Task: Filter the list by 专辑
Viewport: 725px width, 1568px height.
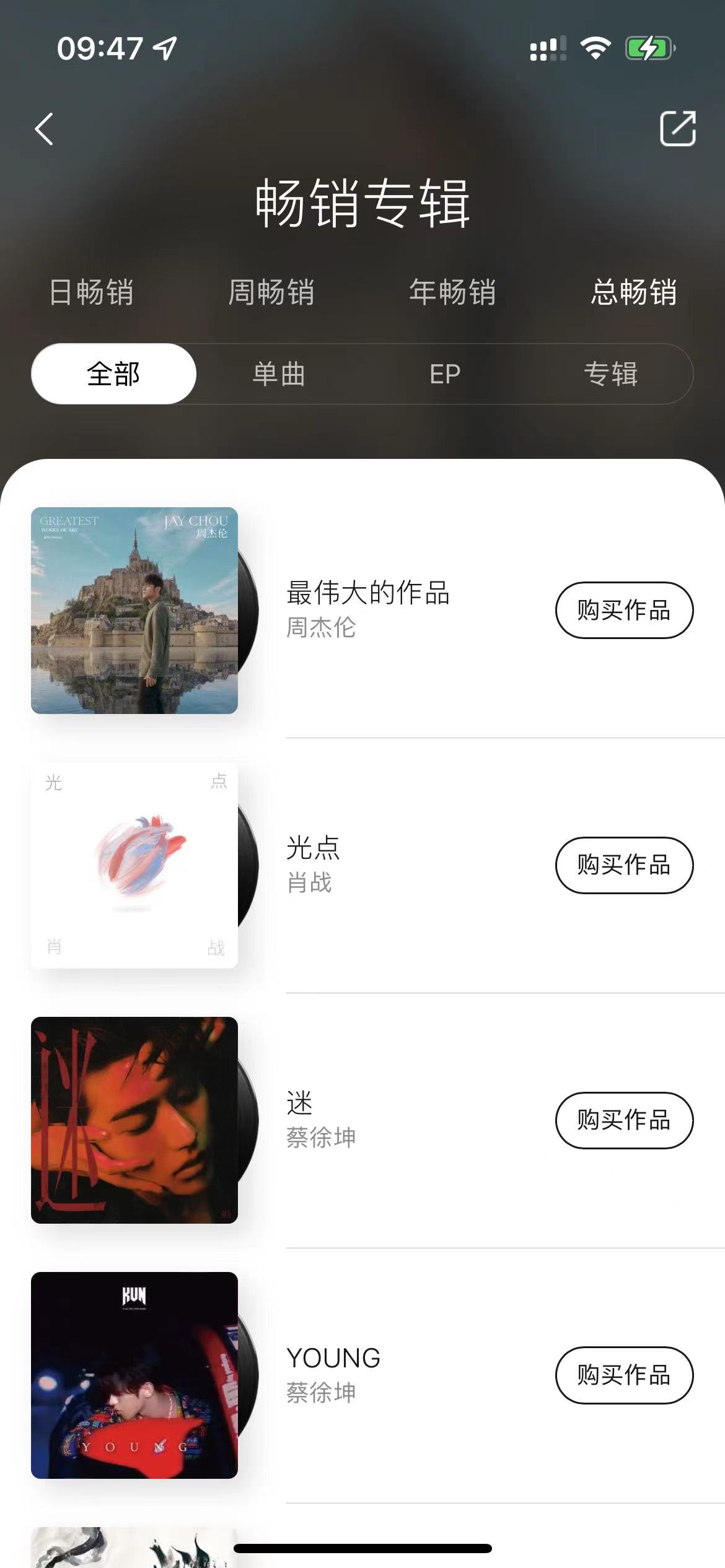Action: click(x=610, y=374)
